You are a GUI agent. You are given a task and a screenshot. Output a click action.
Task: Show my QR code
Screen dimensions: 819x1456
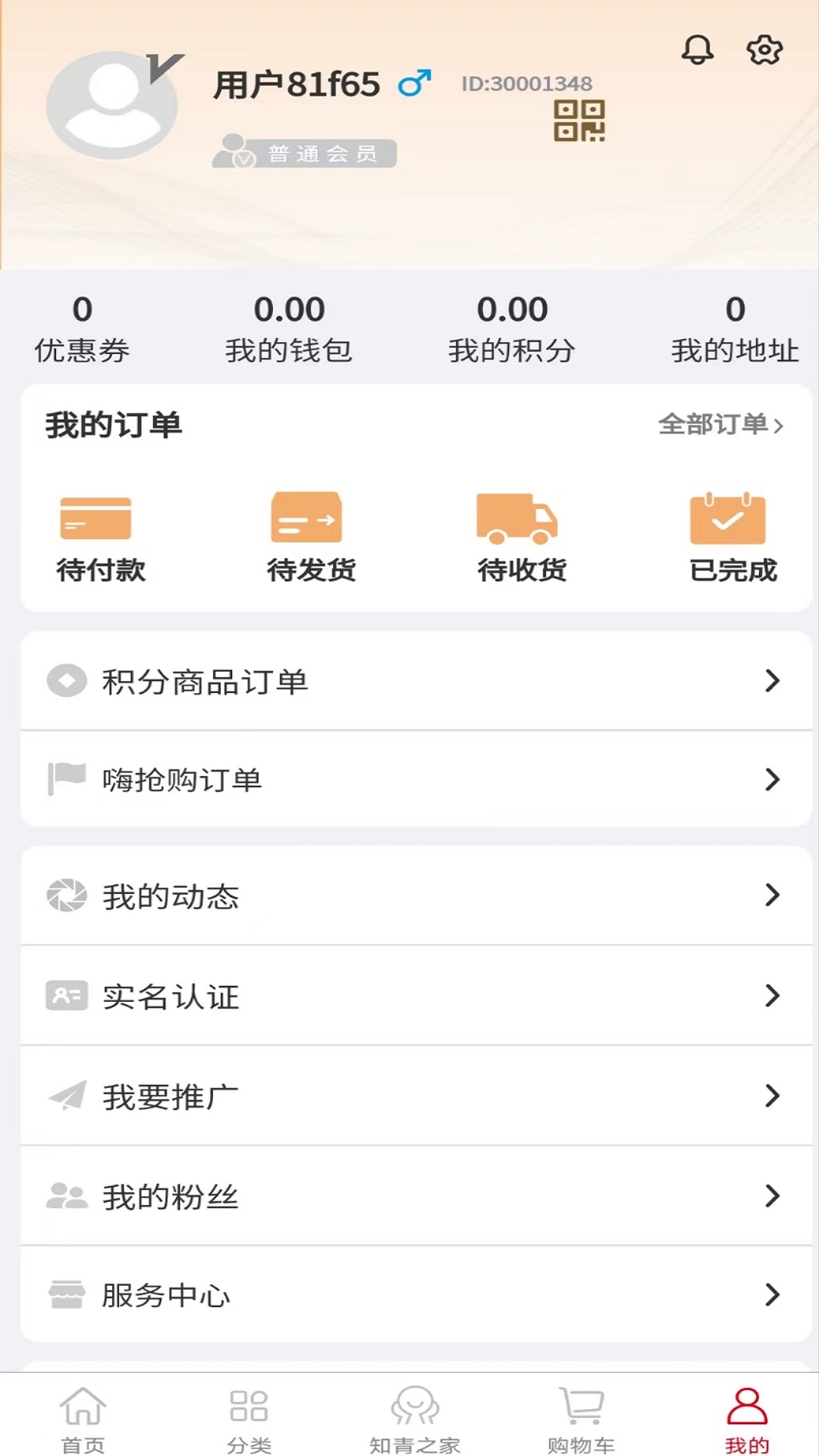pos(579,121)
